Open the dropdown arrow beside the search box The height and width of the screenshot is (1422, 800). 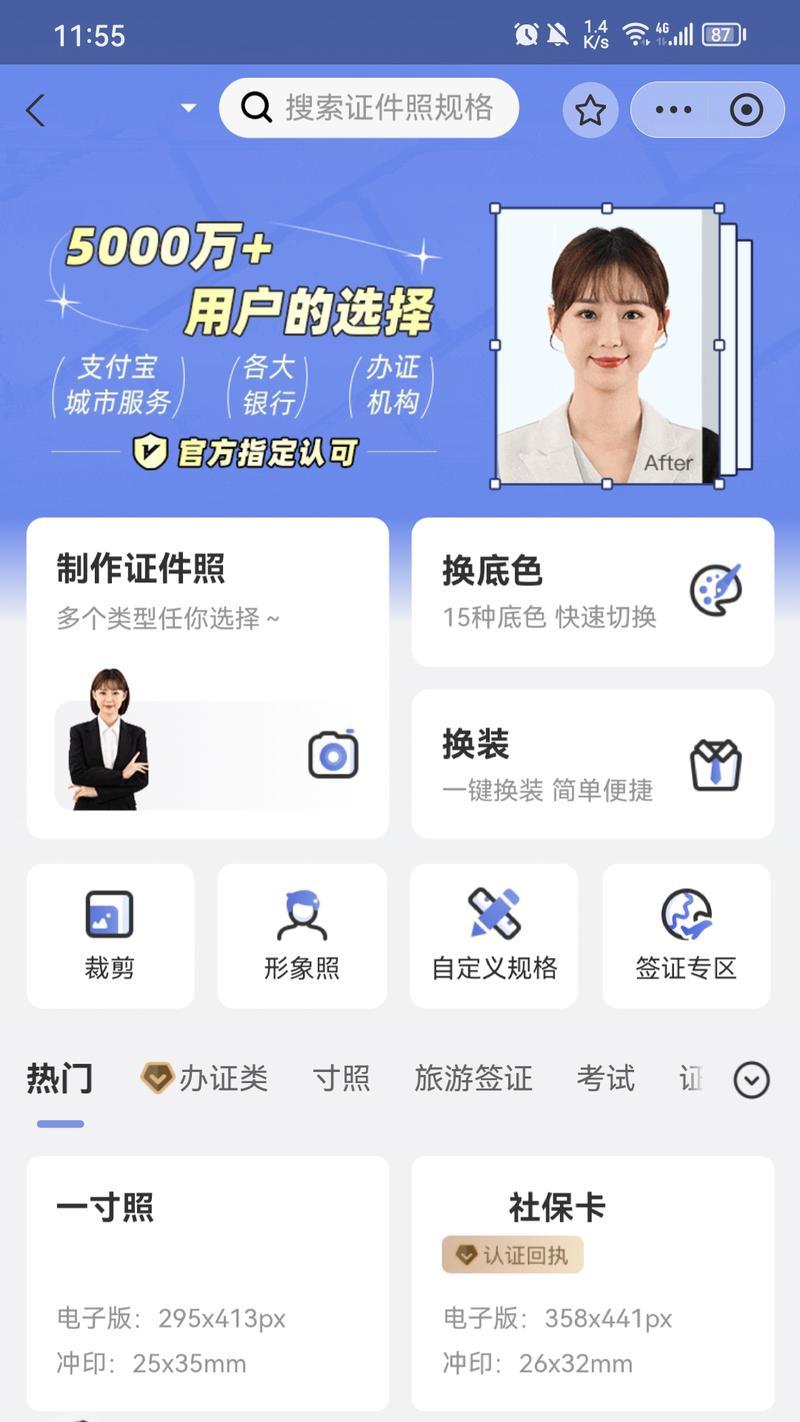click(x=188, y=108)
